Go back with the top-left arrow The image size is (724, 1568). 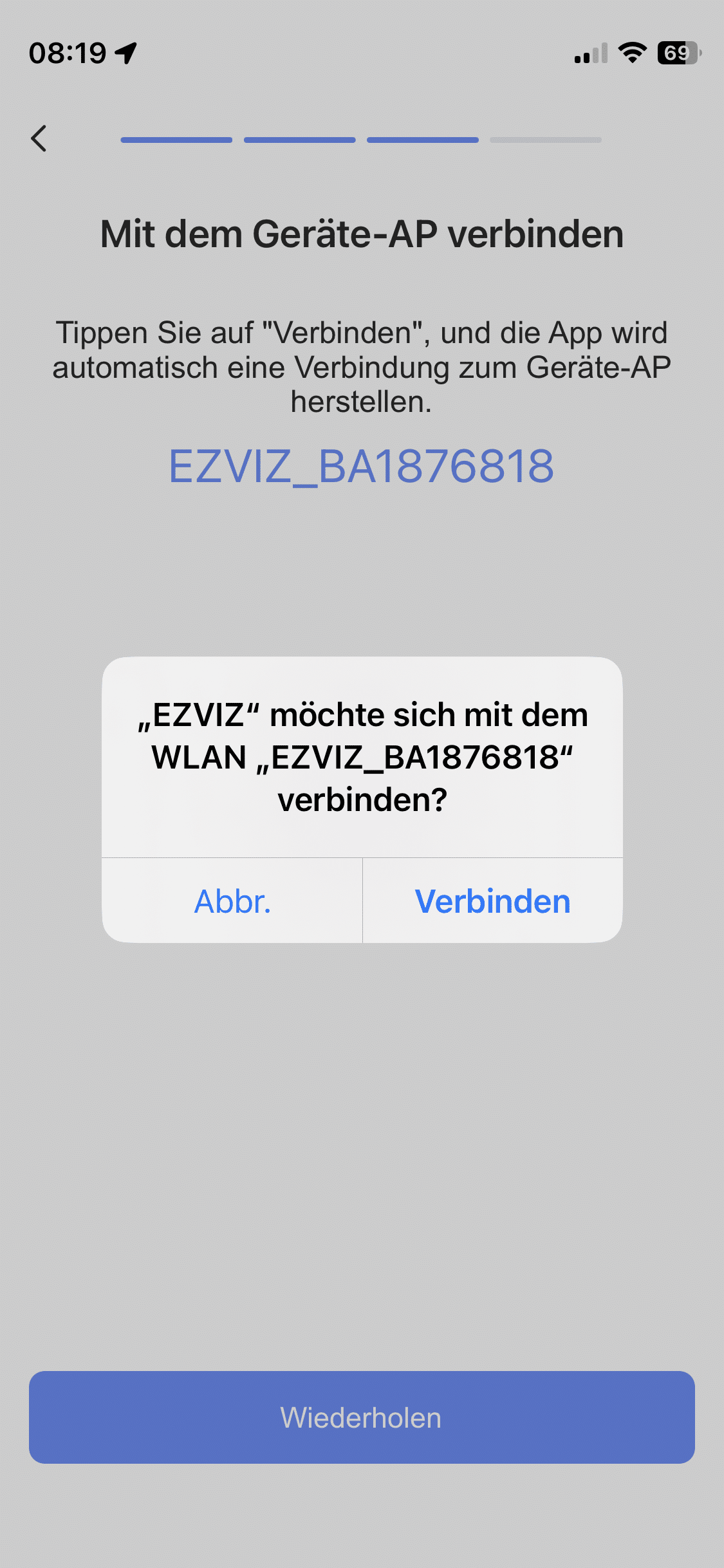click(39, 138)
